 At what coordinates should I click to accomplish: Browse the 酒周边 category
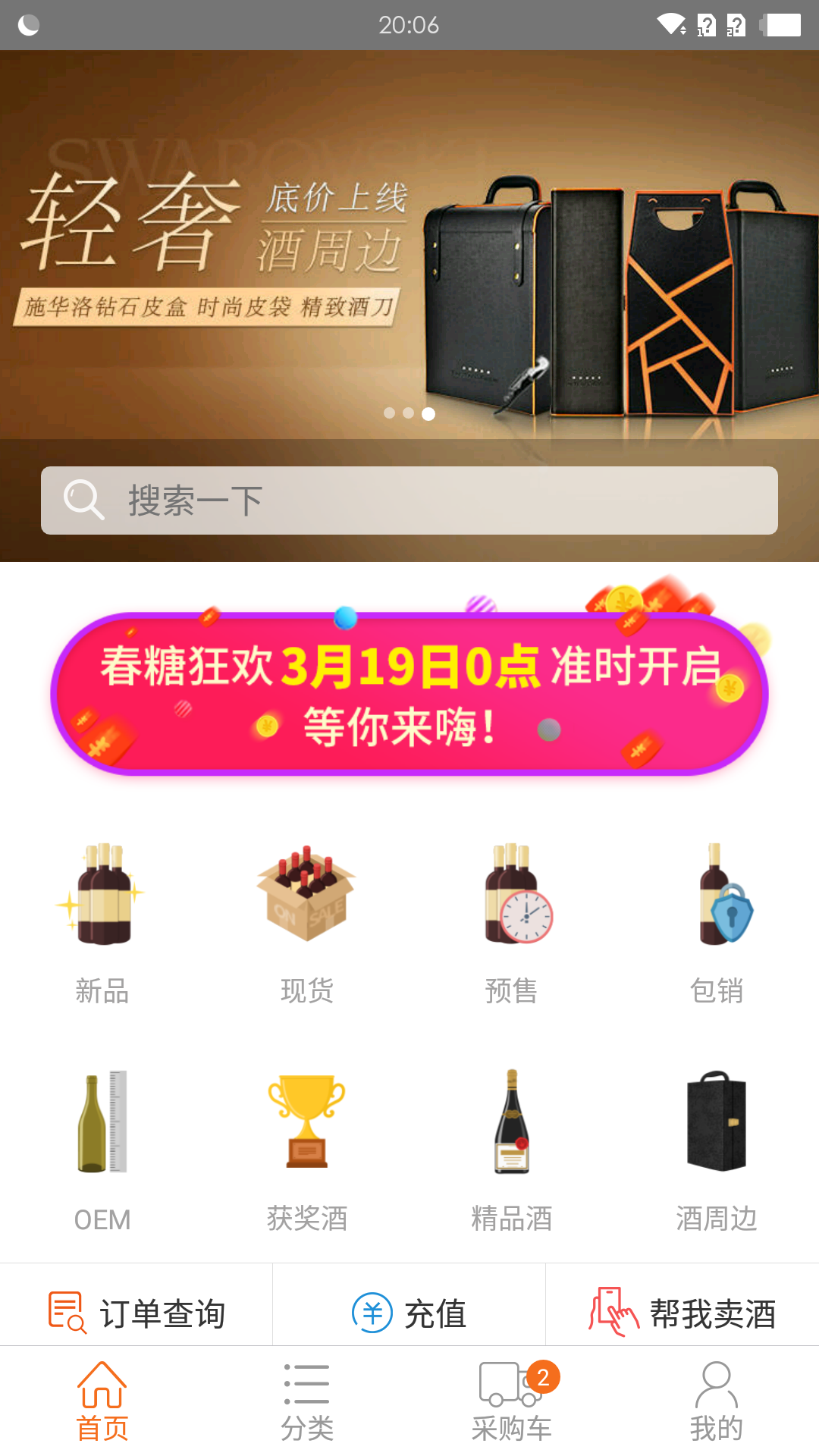[x=717, y=1149]
